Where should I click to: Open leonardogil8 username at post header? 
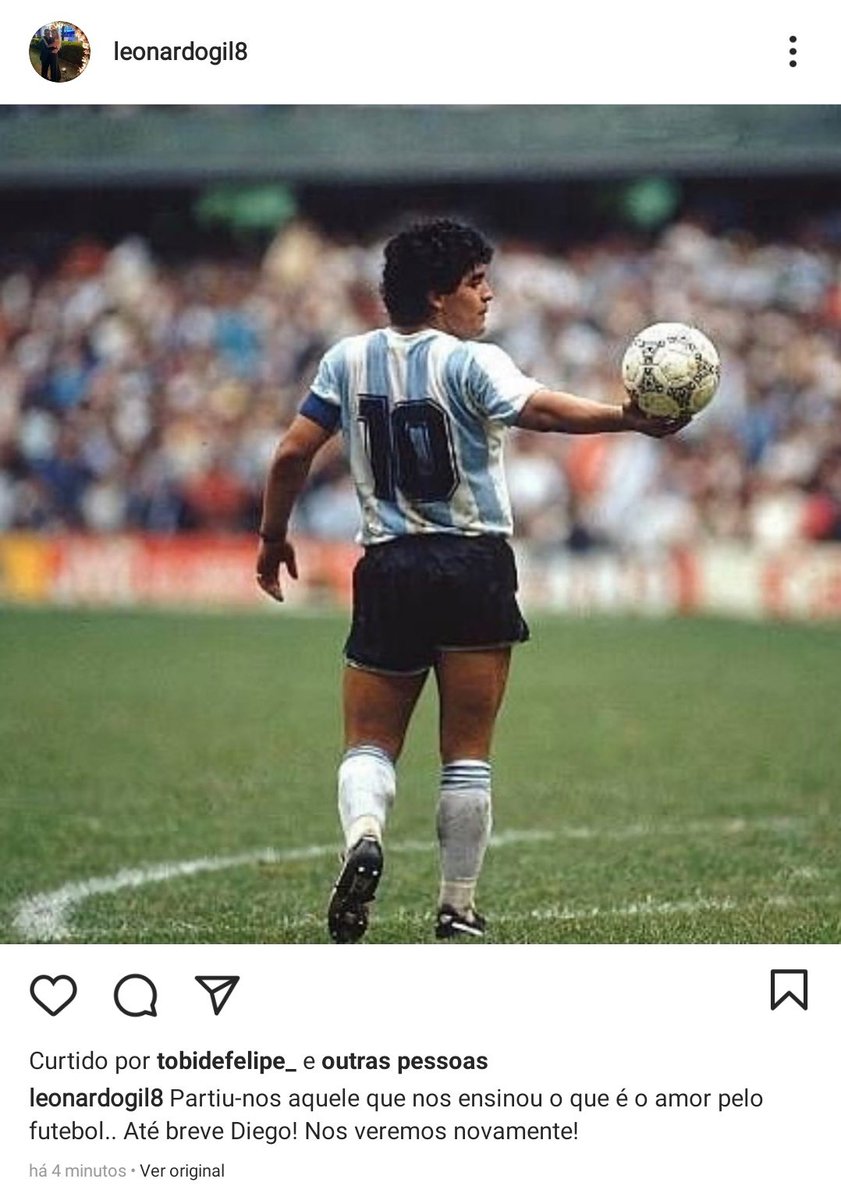[180, 52]
